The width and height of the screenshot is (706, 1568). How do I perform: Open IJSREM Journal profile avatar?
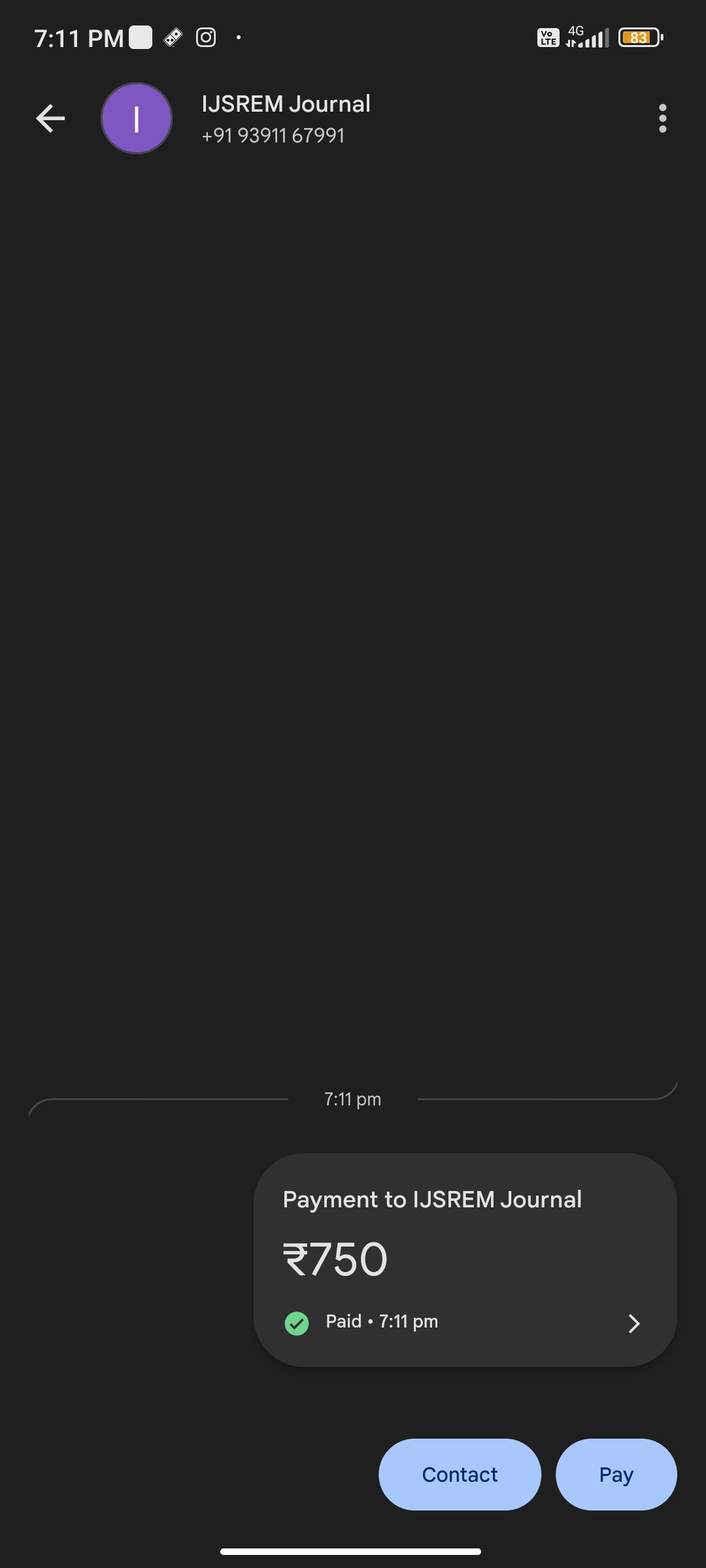pos(137,118)
